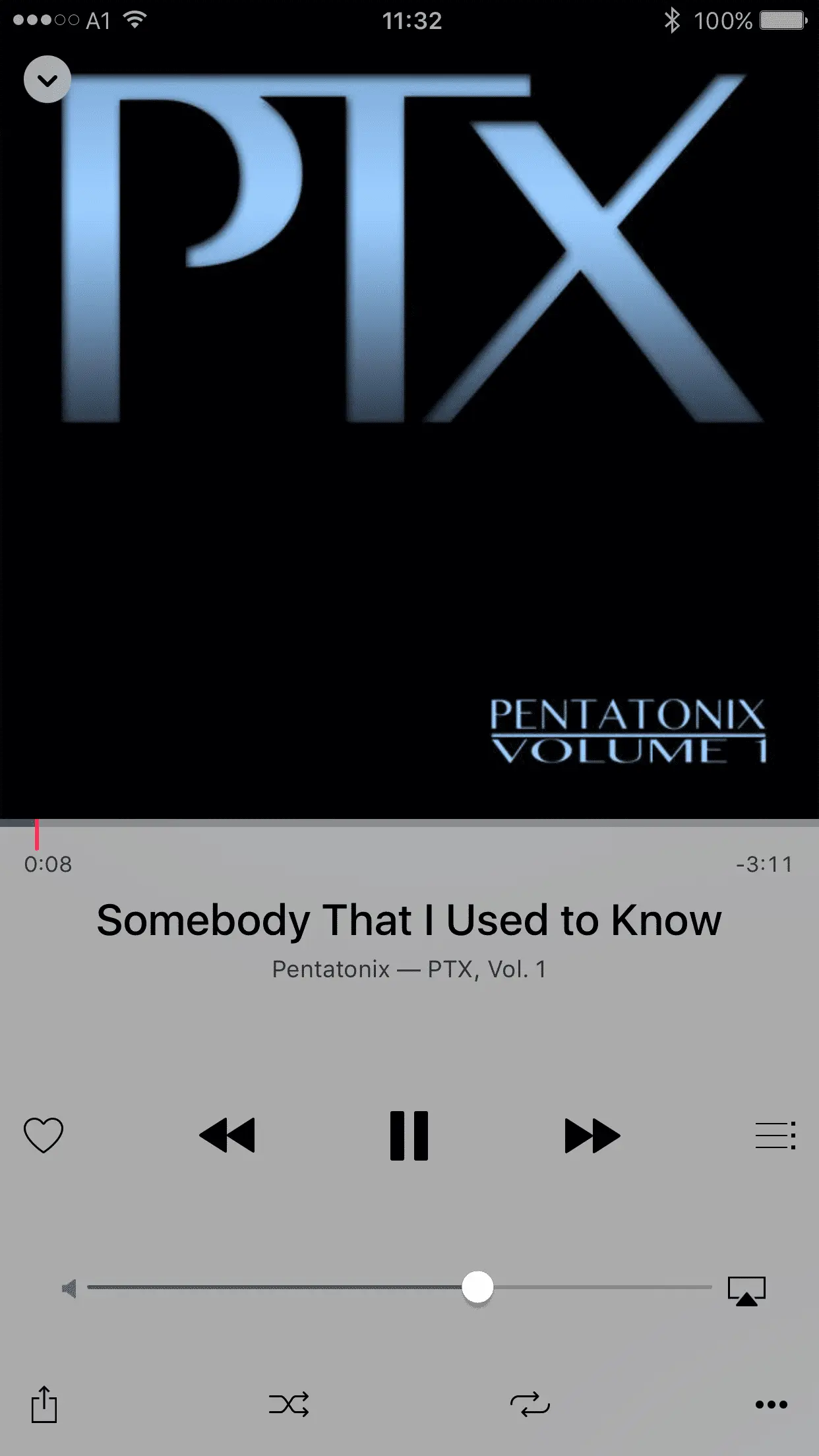Open the Up Next queue list

775,1135
